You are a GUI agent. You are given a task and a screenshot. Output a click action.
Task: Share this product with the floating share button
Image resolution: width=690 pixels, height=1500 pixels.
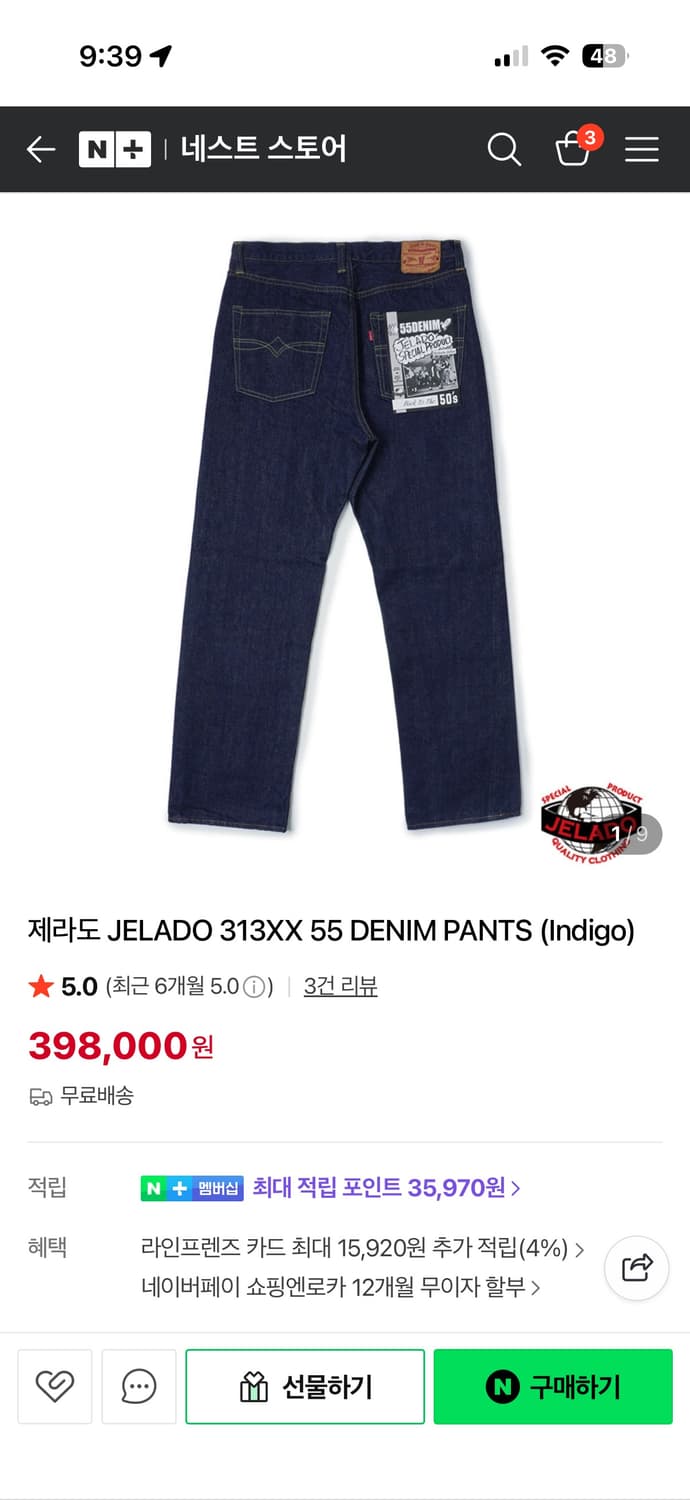(637, 1268)
